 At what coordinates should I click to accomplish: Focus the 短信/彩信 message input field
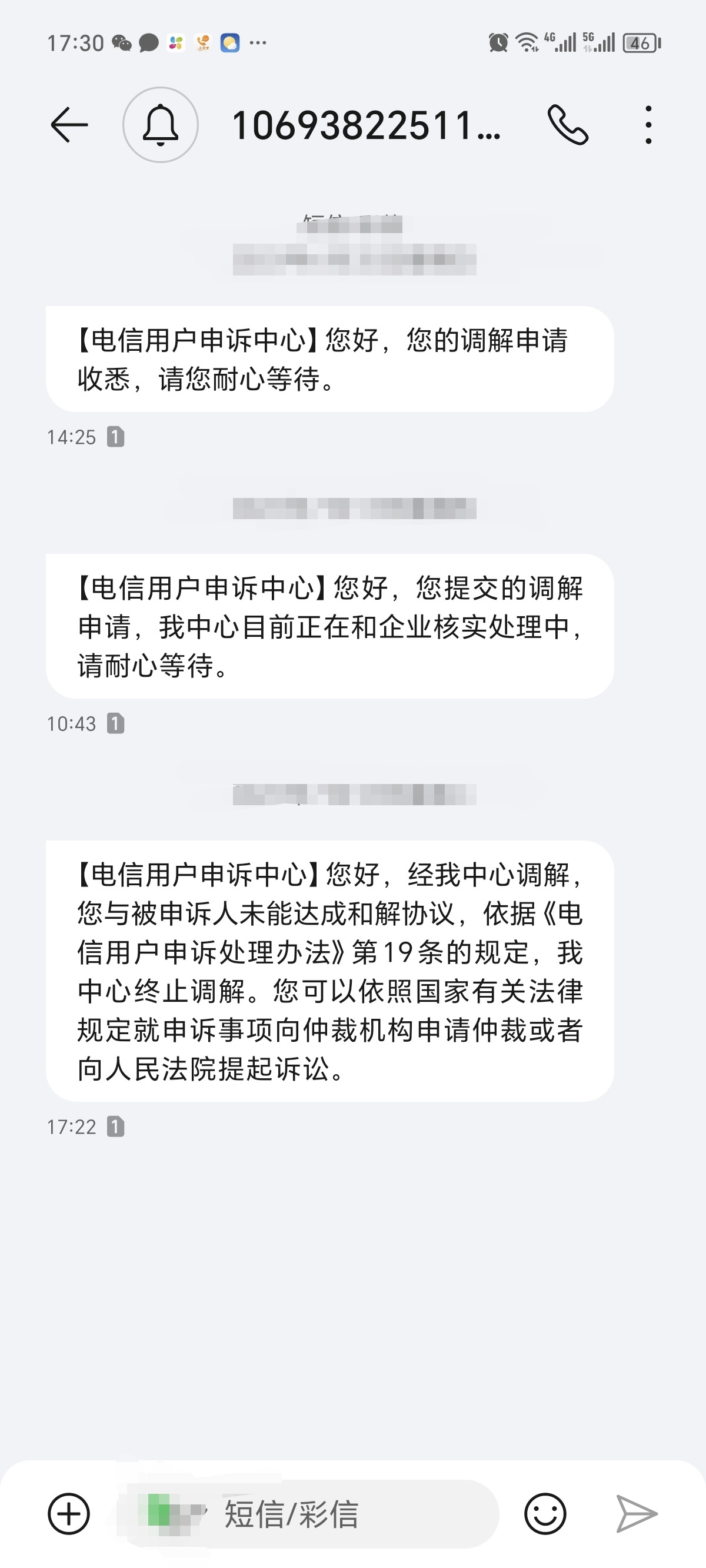pos(341,1513)
